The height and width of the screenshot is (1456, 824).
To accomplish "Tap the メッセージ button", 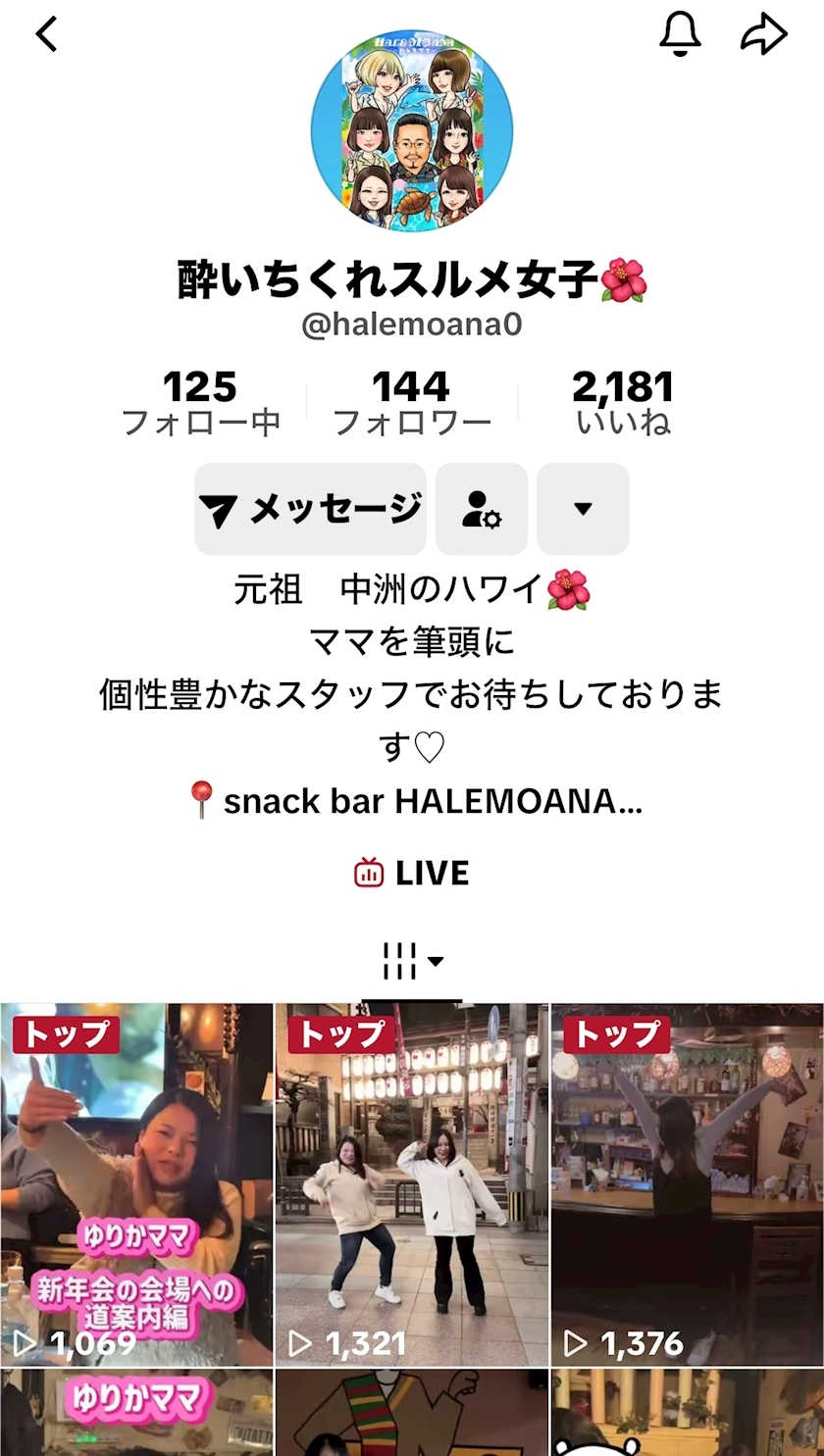I will (310, 508).
